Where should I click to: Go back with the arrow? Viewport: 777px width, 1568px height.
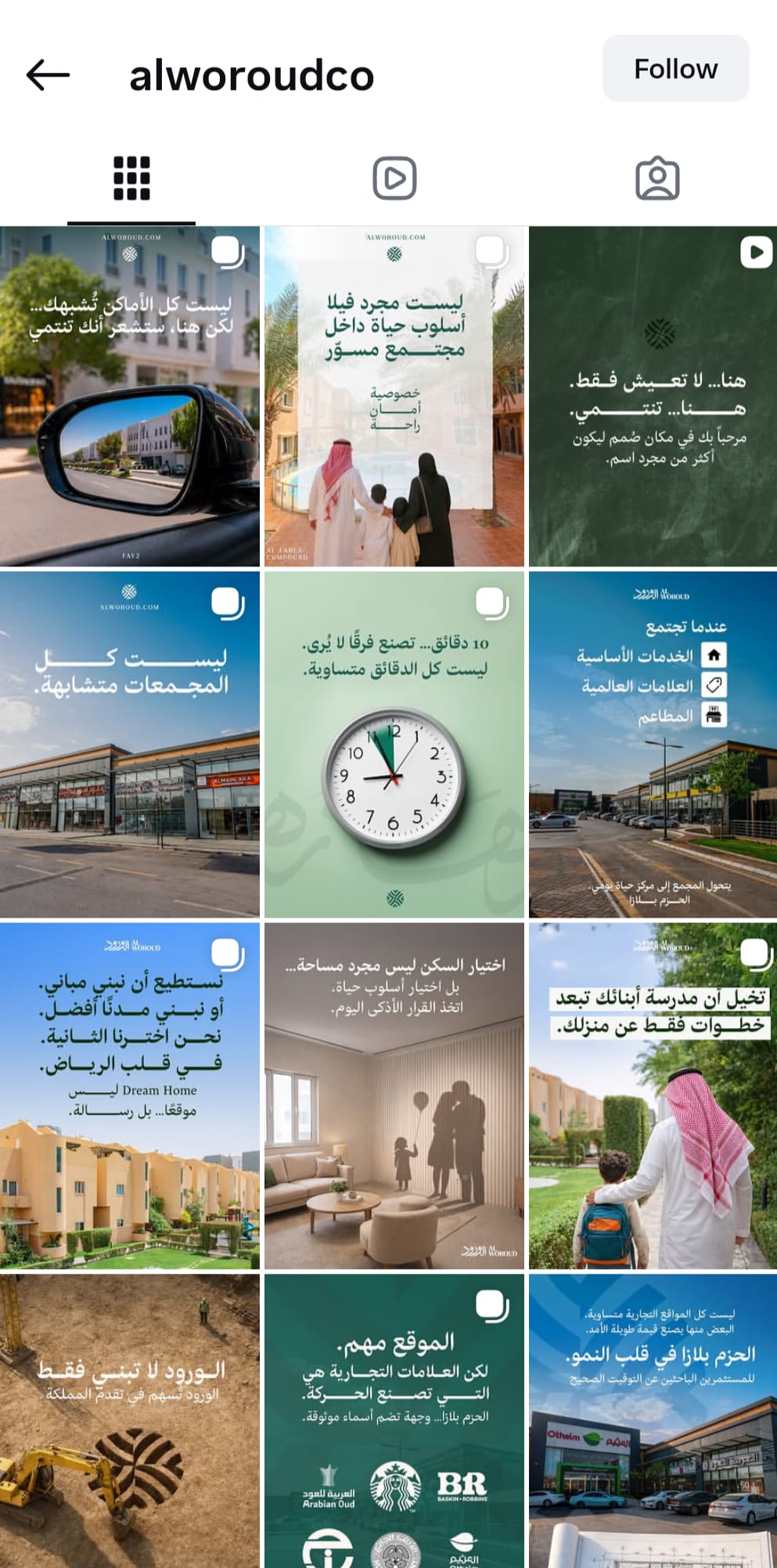coord(48,75)
